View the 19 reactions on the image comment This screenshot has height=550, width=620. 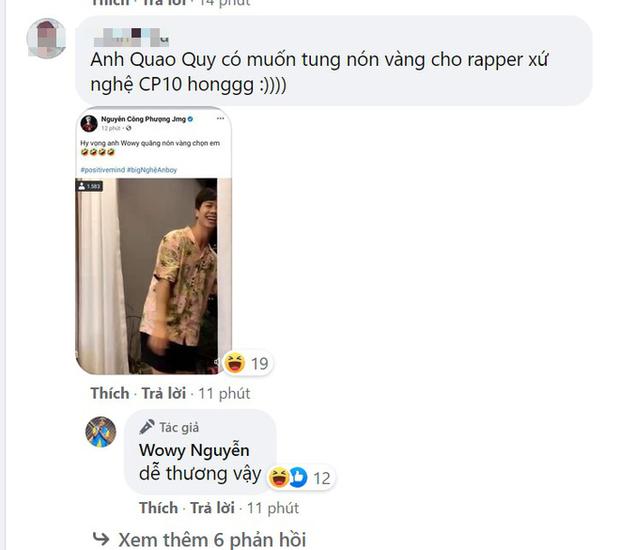[x=246, y=363]
